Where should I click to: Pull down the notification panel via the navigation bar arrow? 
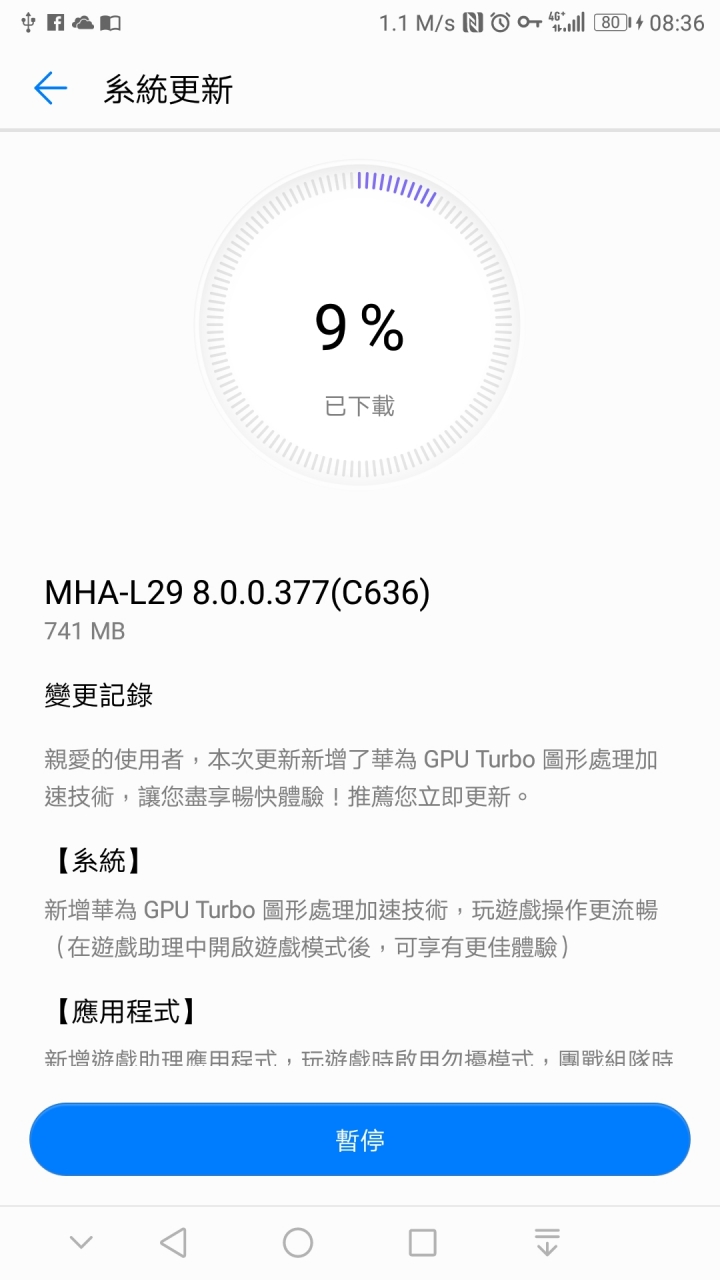(x=547, y=1243)
